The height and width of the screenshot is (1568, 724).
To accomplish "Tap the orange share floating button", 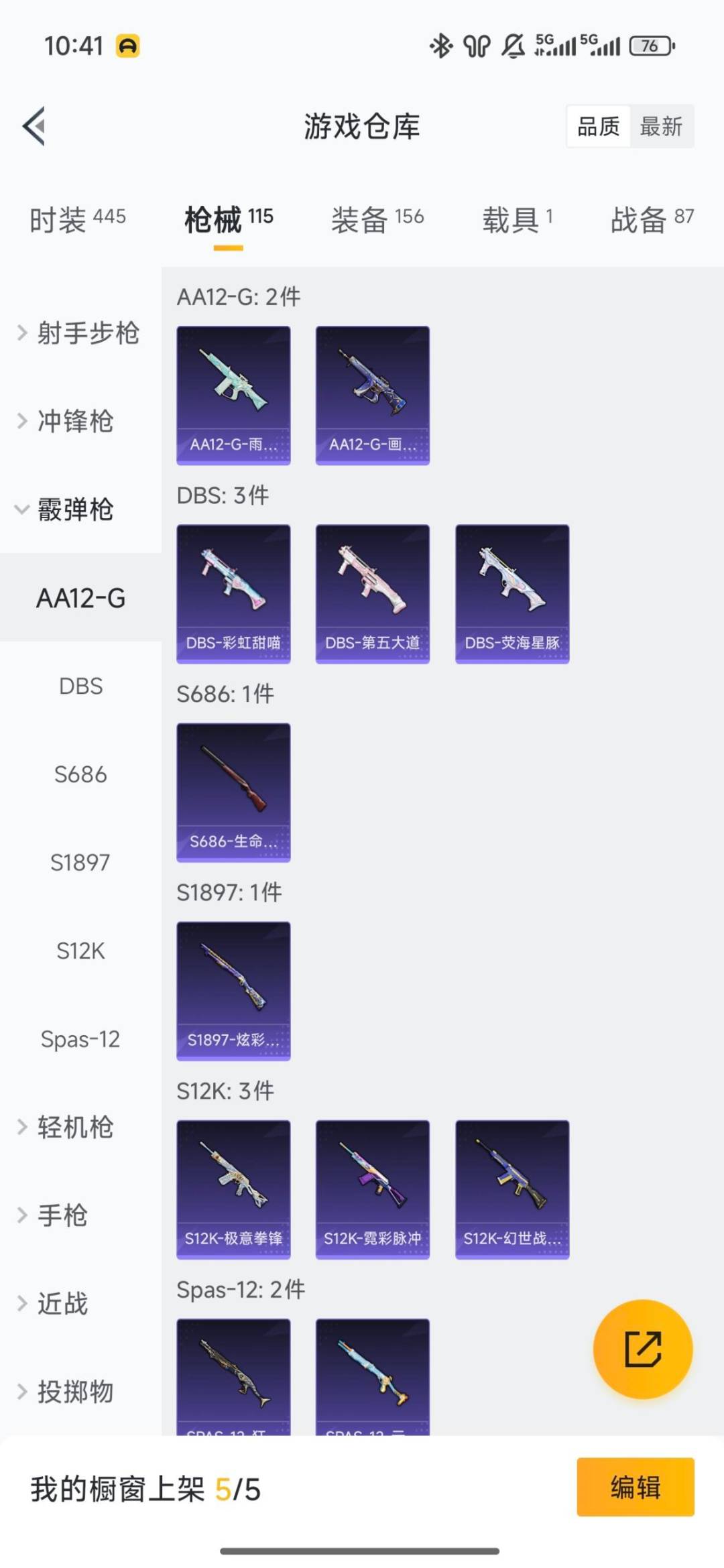I will [x=643, y=1349].
